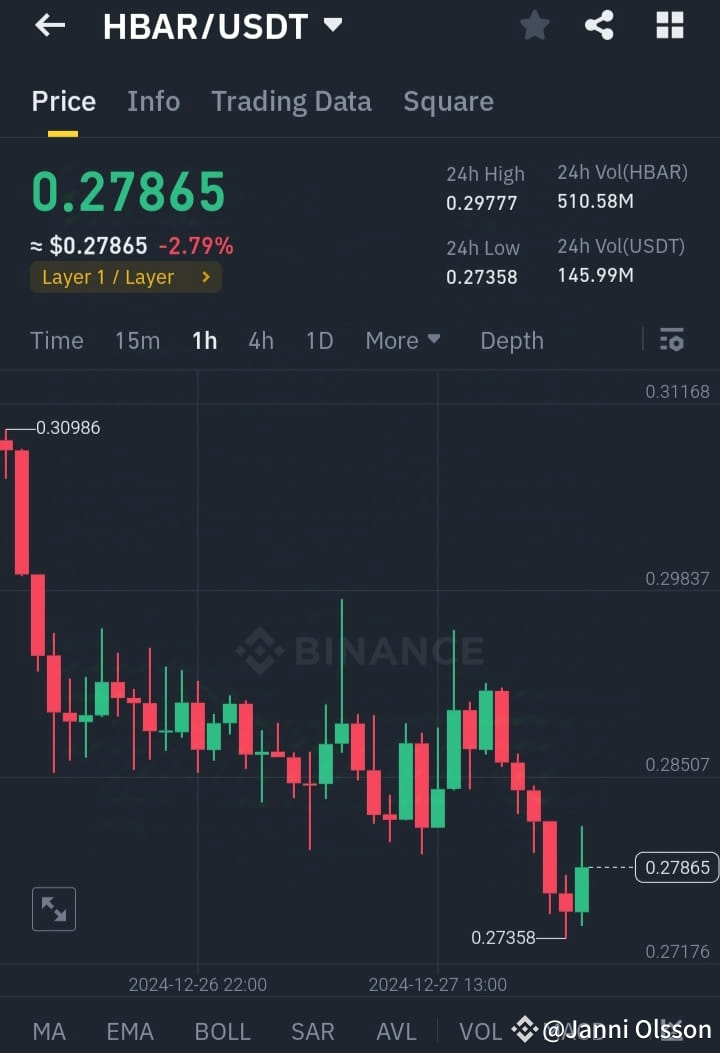This screenshot has width=720, height=1053.
Task: Expand the More timeframe dropdown
Action: (403, 340)
